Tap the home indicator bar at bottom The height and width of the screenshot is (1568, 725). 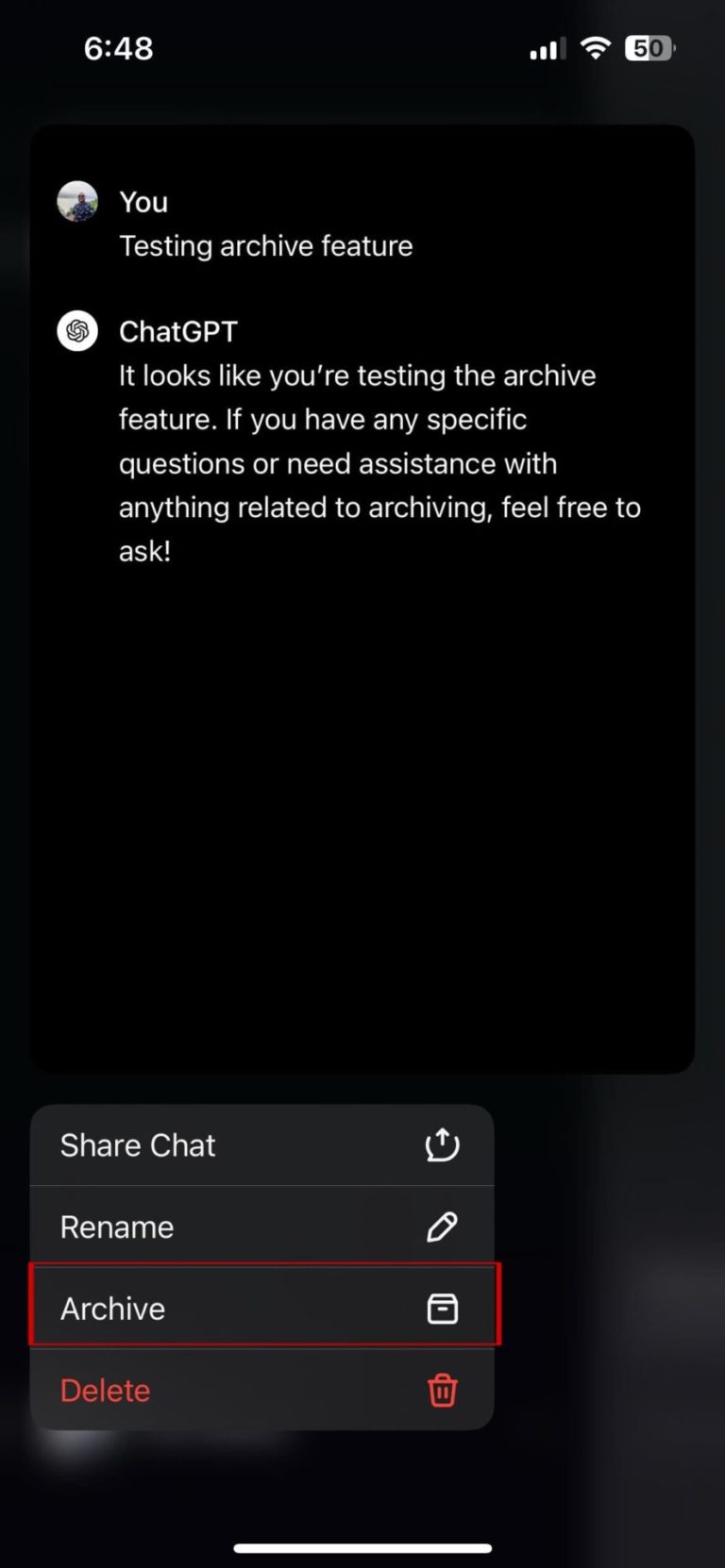362,1546
